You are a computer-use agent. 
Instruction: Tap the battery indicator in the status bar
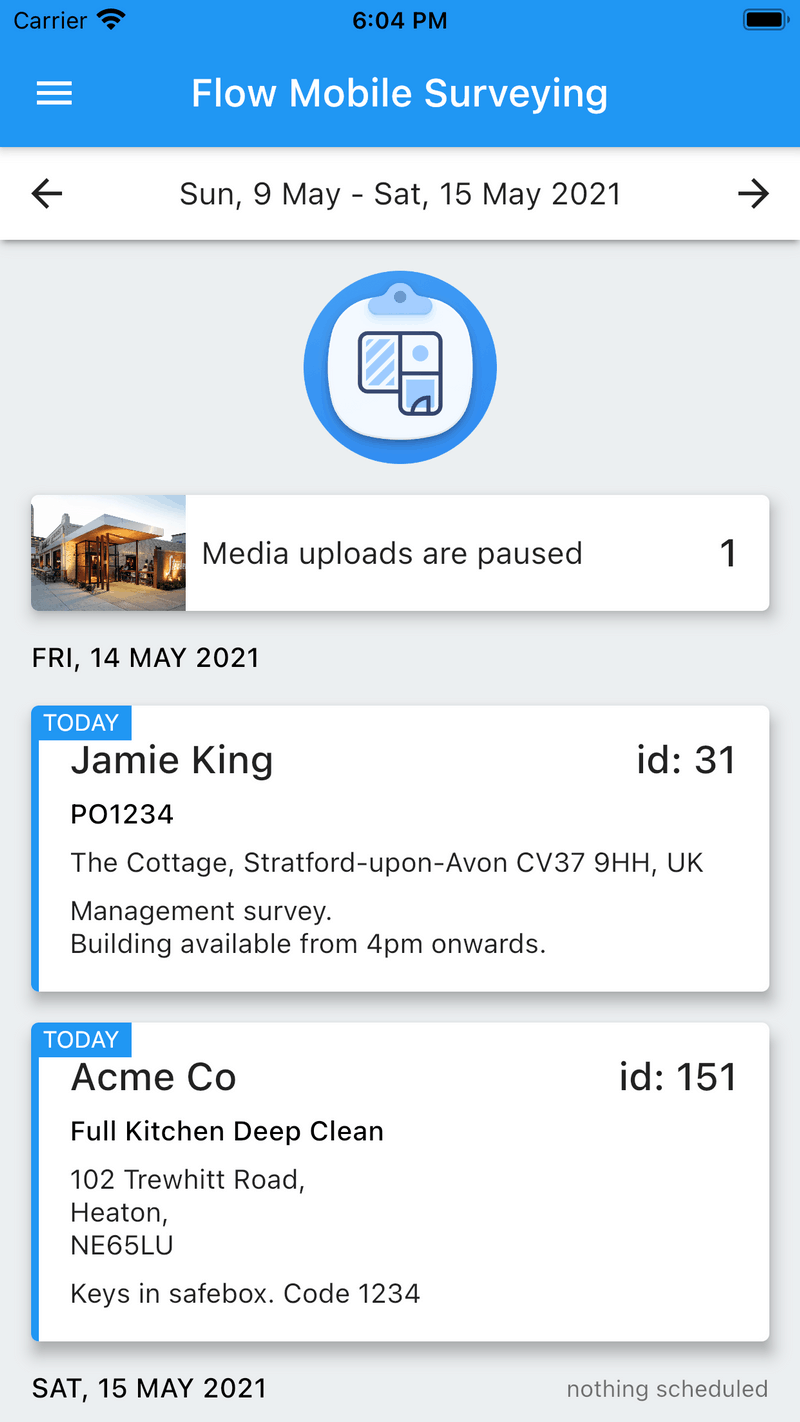(x=763, y=18)
